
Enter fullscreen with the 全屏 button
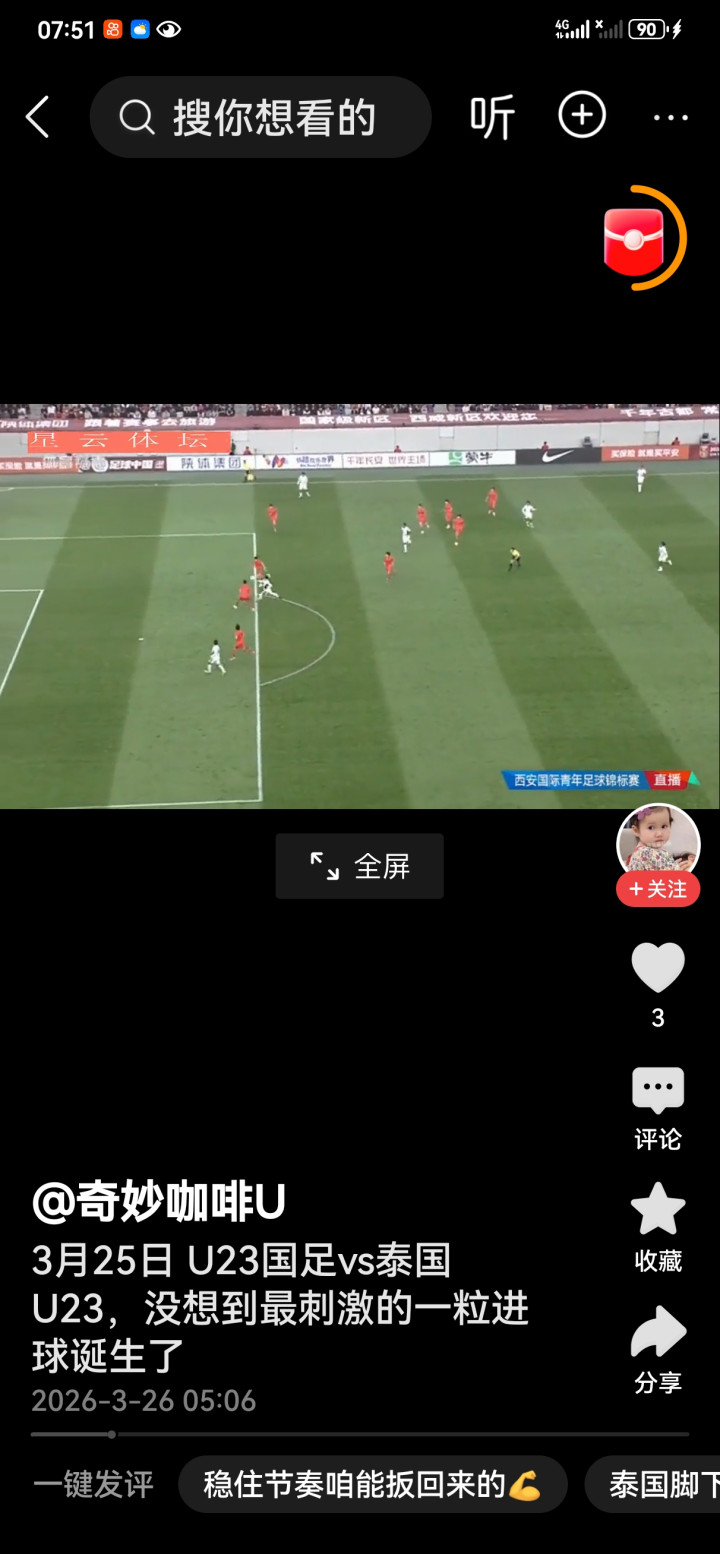coord(360,866)
